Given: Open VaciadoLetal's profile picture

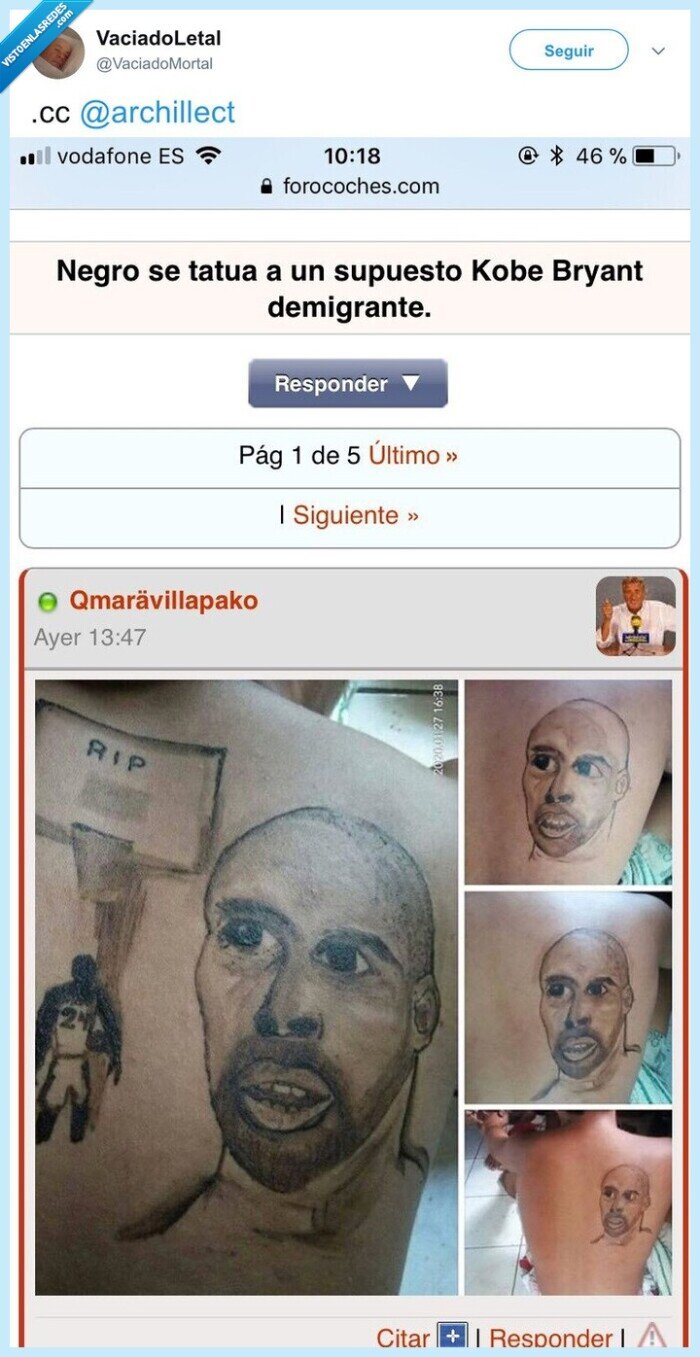Looking at the screenshot, I should click(x=60, y=53).
